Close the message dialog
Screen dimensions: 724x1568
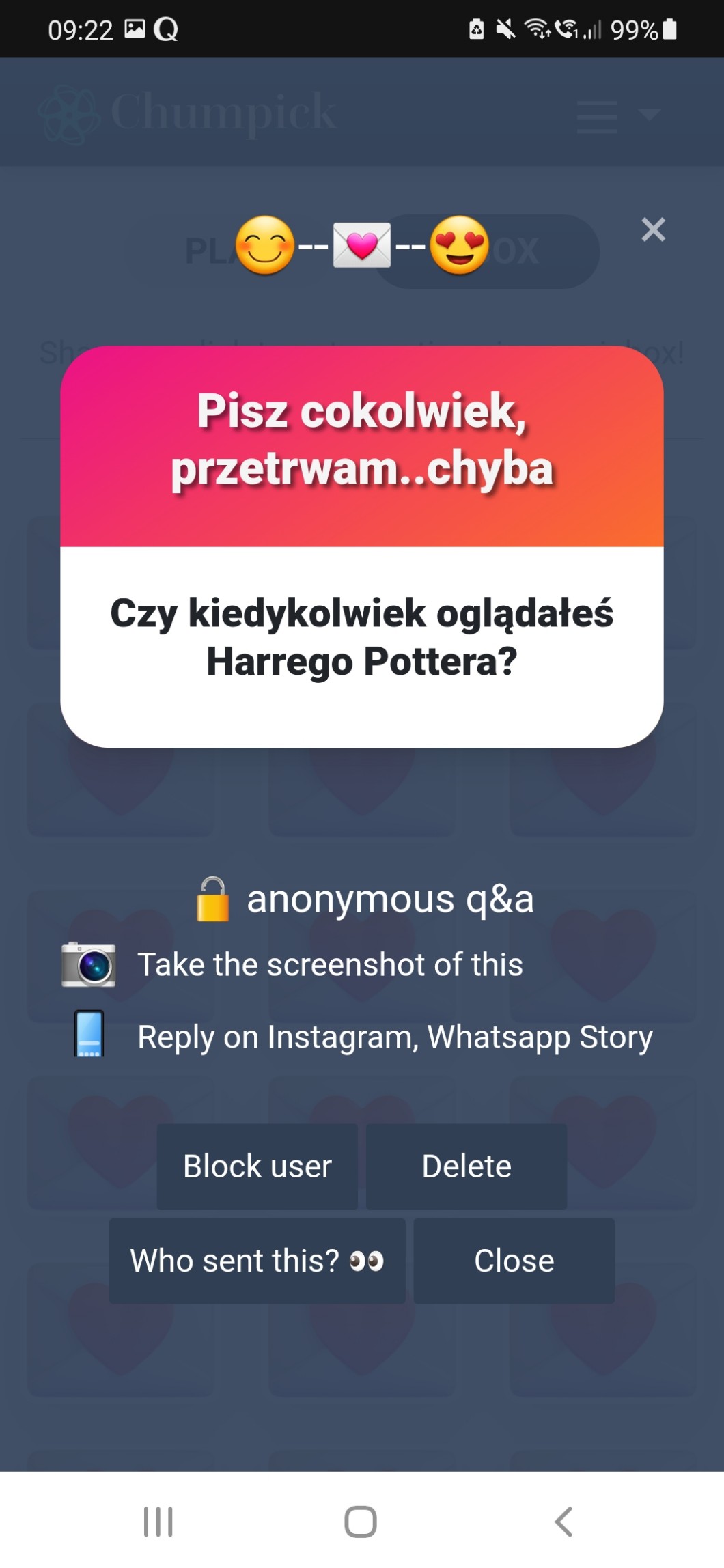pos(514,1261)
